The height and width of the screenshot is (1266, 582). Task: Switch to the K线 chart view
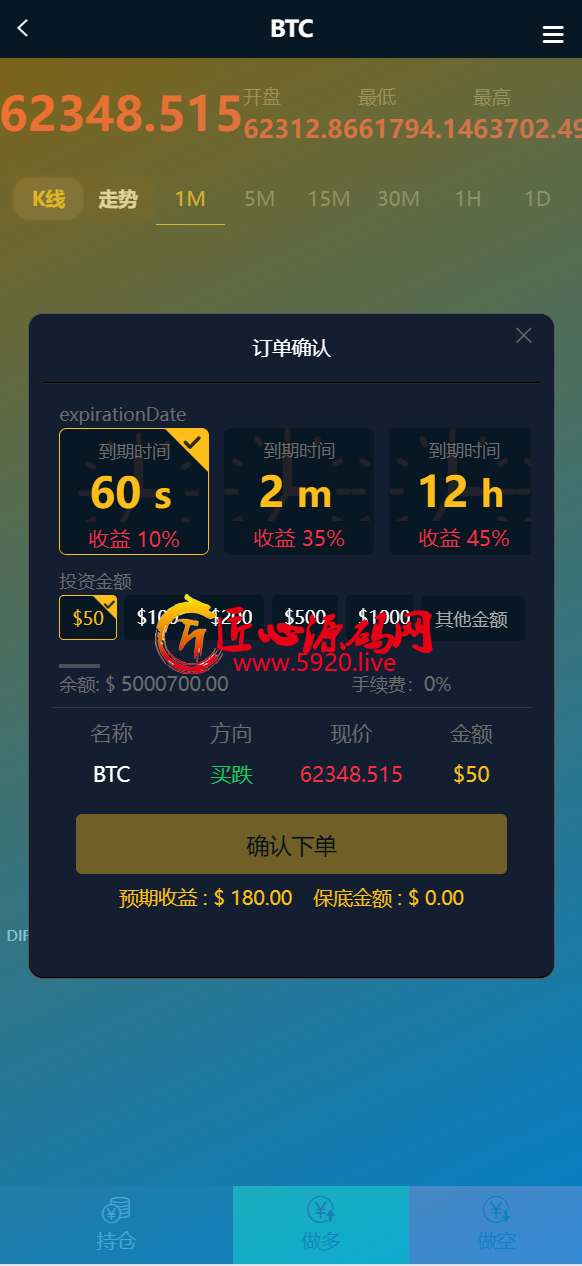click(48, 198)
